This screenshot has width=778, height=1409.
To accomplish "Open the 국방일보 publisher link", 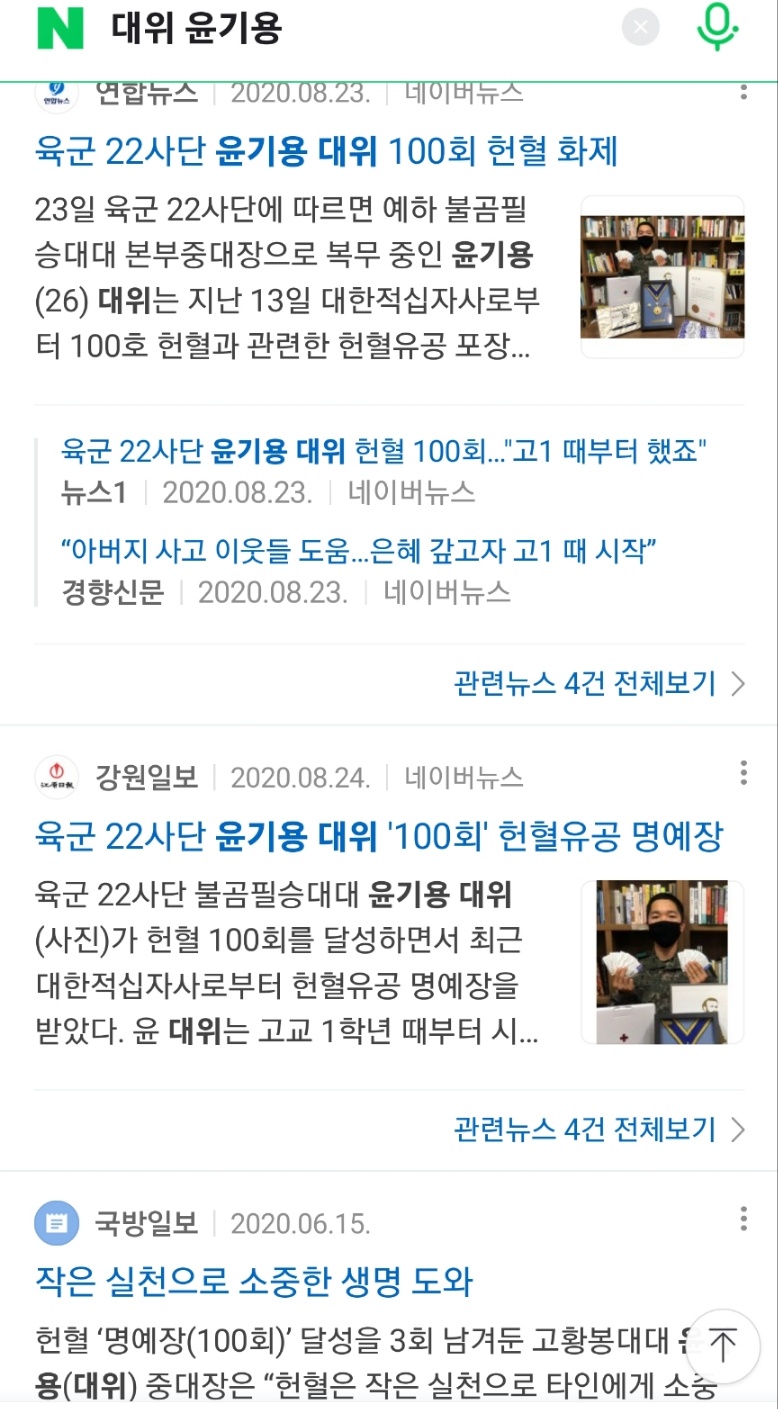I will (146, 1223).
